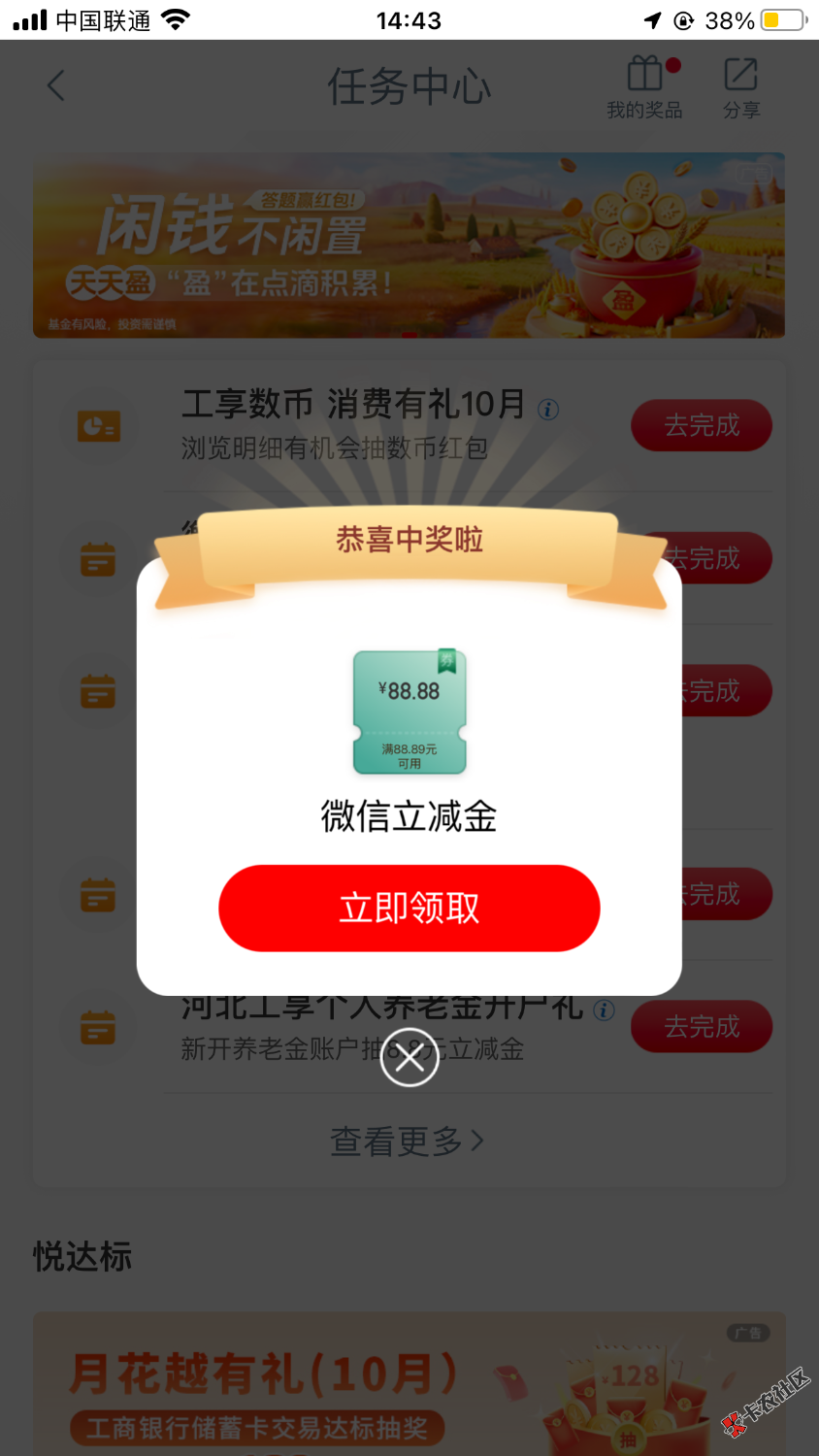Screen dimensions: 819x1456
Task: Go back from 任务中心
Action: pos(56,86)
